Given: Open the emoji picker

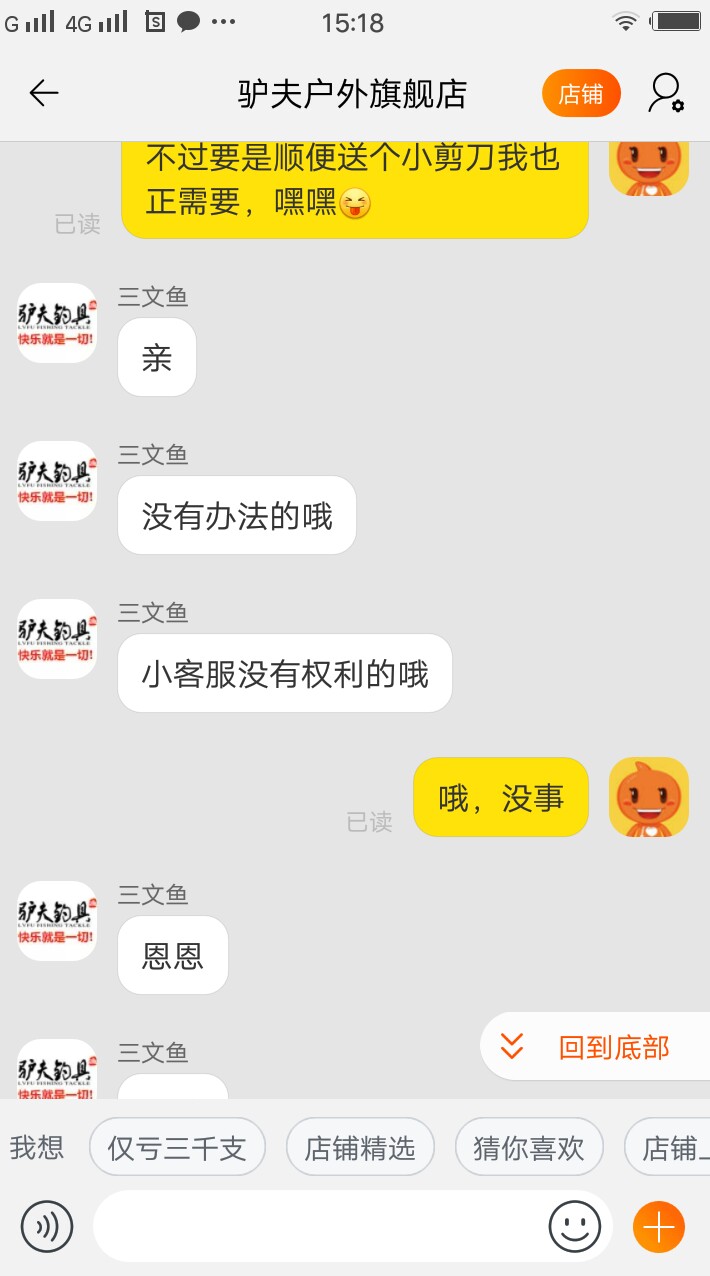Looking at the screenshot, I should tap(575, 1226).
